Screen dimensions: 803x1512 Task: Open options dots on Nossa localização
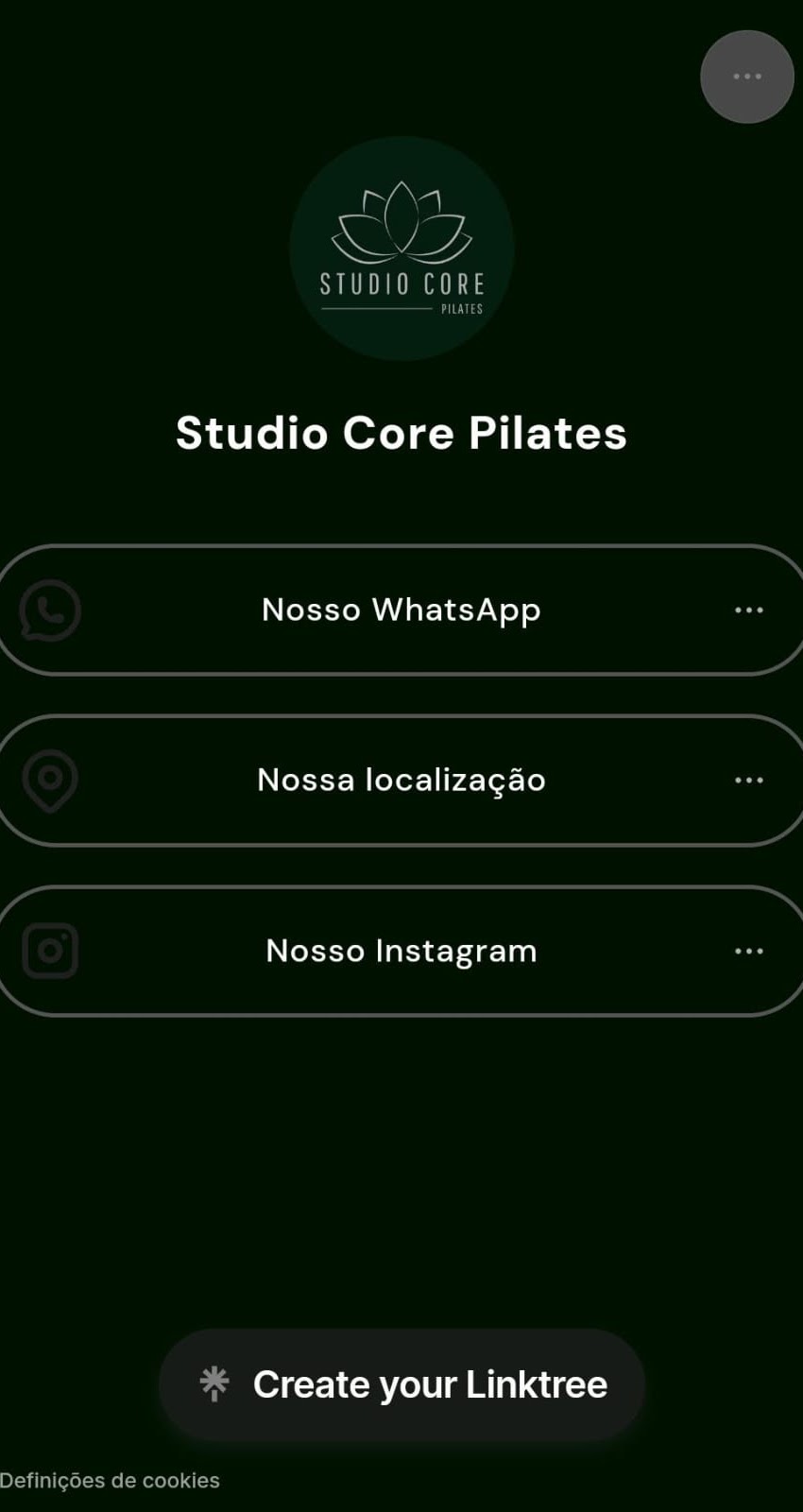pyautogui.click(x=748, y=781)
